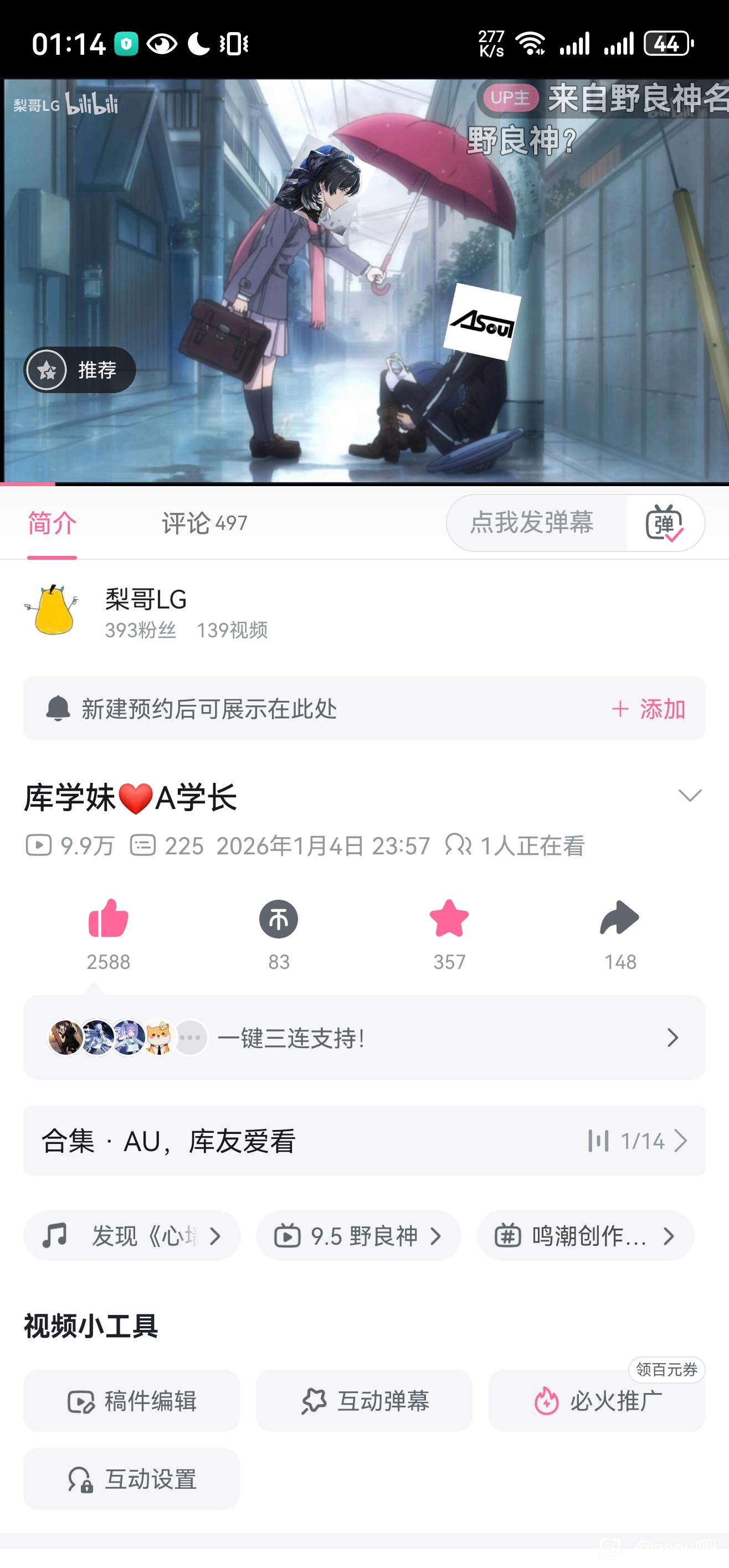Open 互动设置 tool
Viewport: 729px width, 1568px height.
tap(131, 1479)
